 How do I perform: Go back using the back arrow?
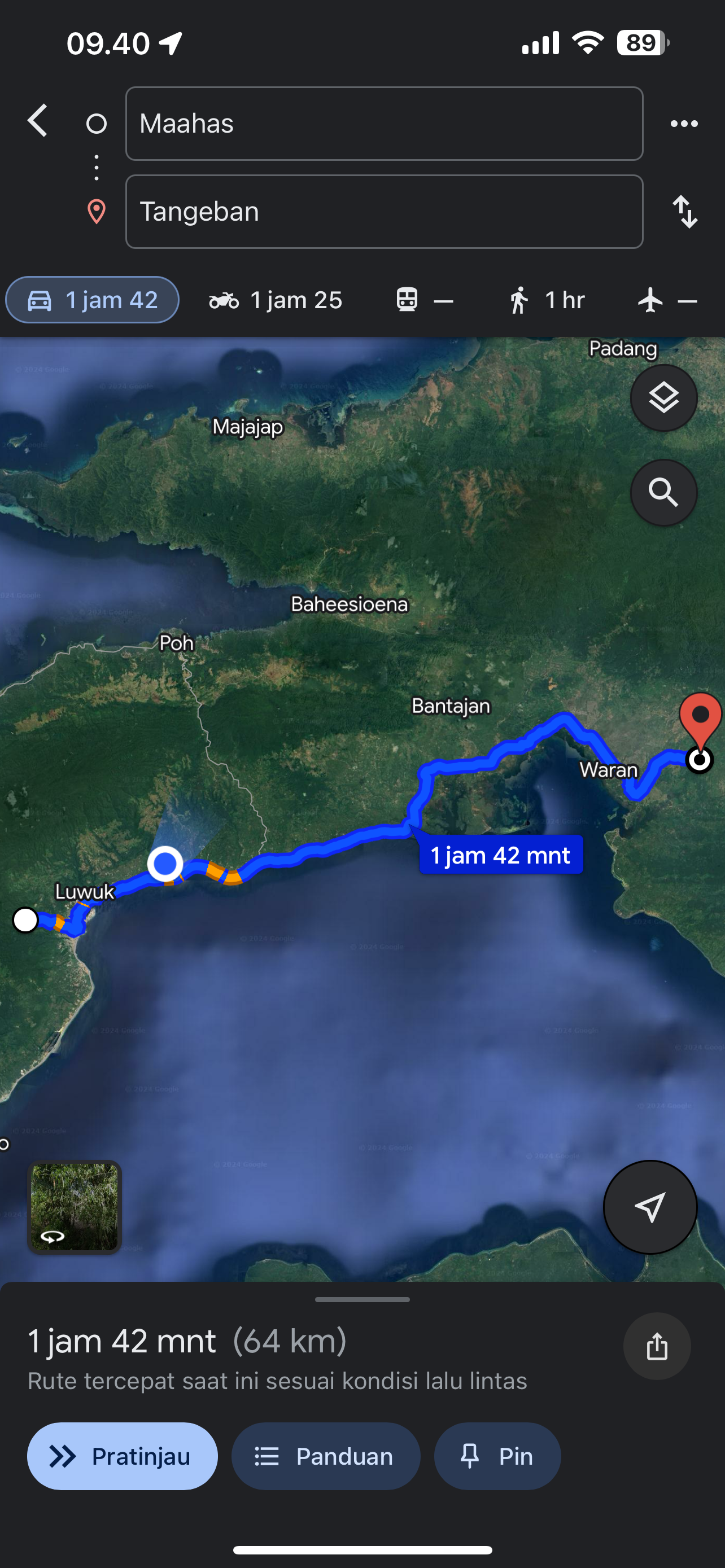coord(38,121)
